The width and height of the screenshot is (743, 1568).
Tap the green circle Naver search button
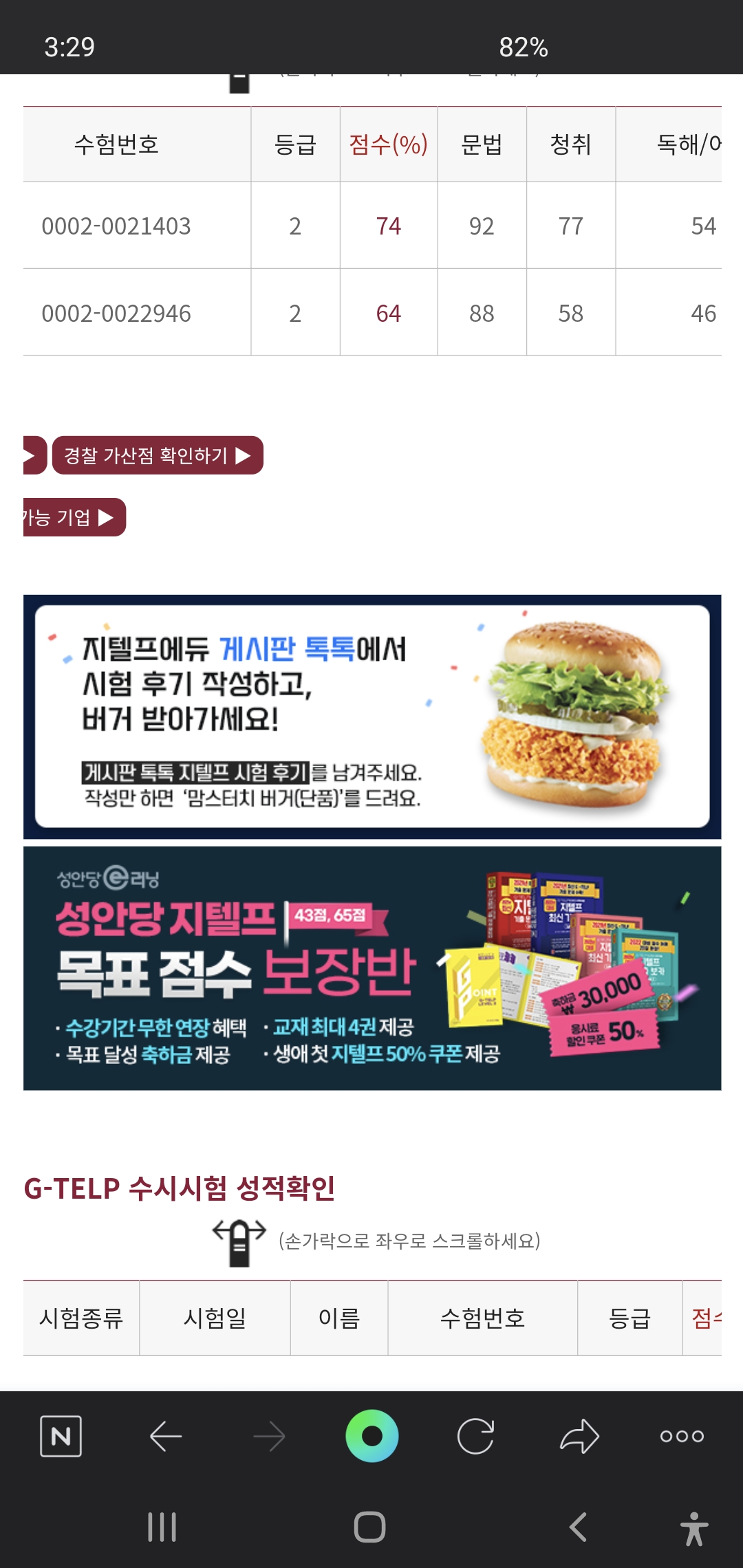371,1436
